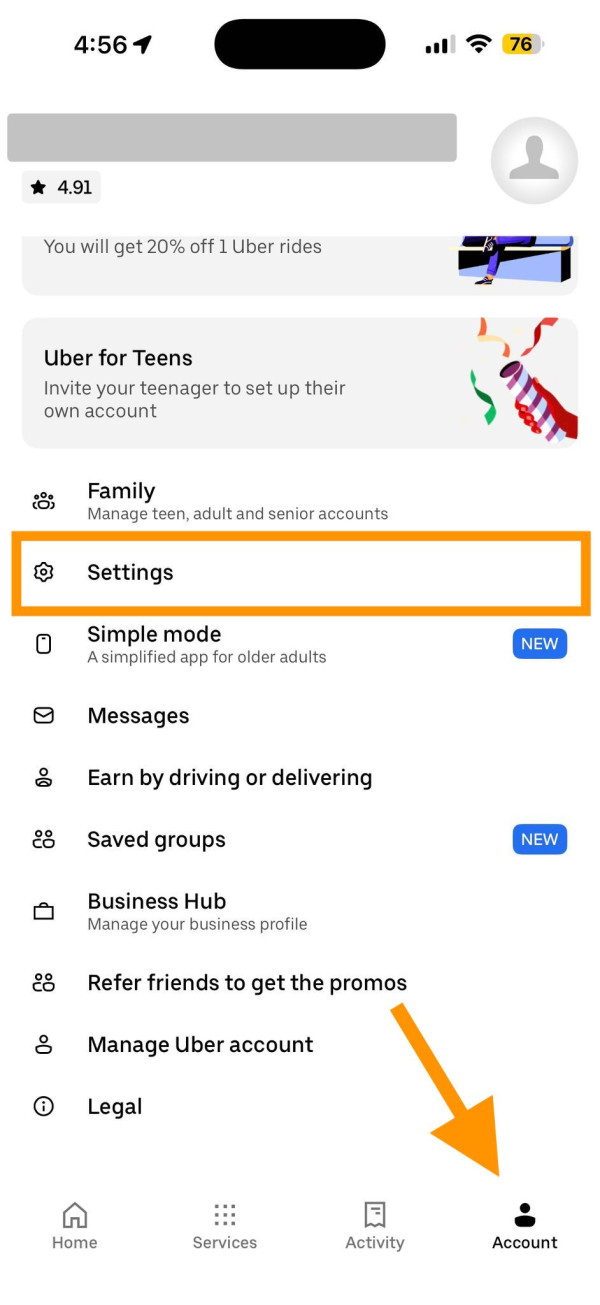Switch to the Activity tab
The width and height of the screenshot is (600, 1305).
click(375, 1226)
